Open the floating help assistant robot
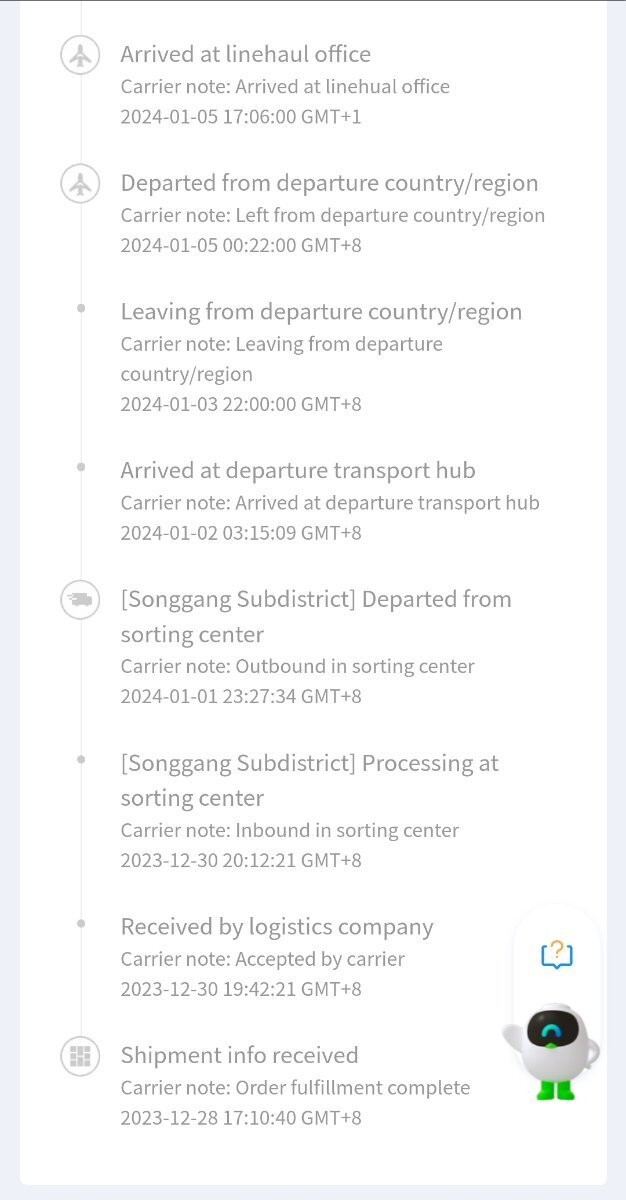 [551, 1051]
